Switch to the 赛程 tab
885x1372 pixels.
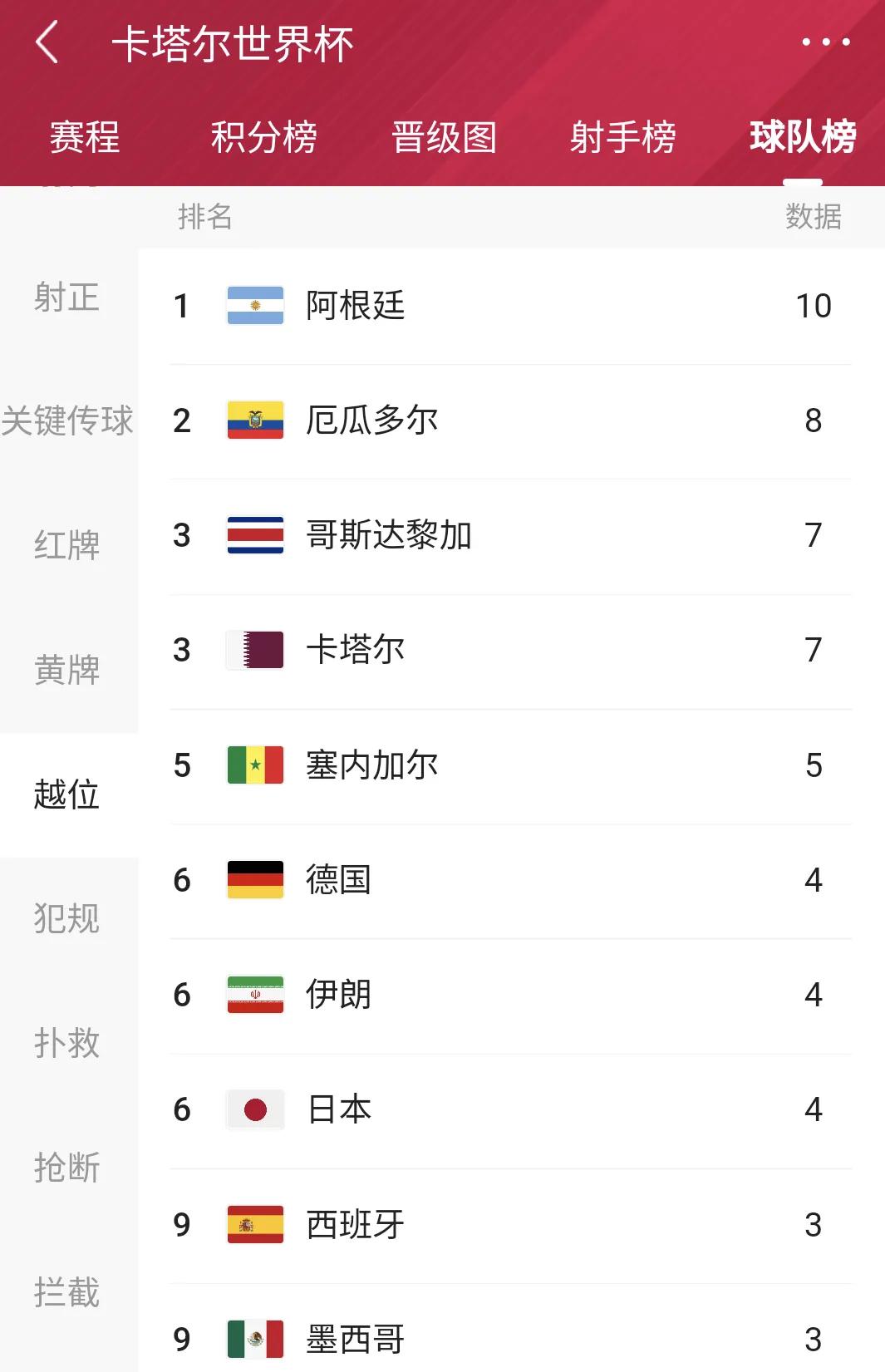coord(85,137)
